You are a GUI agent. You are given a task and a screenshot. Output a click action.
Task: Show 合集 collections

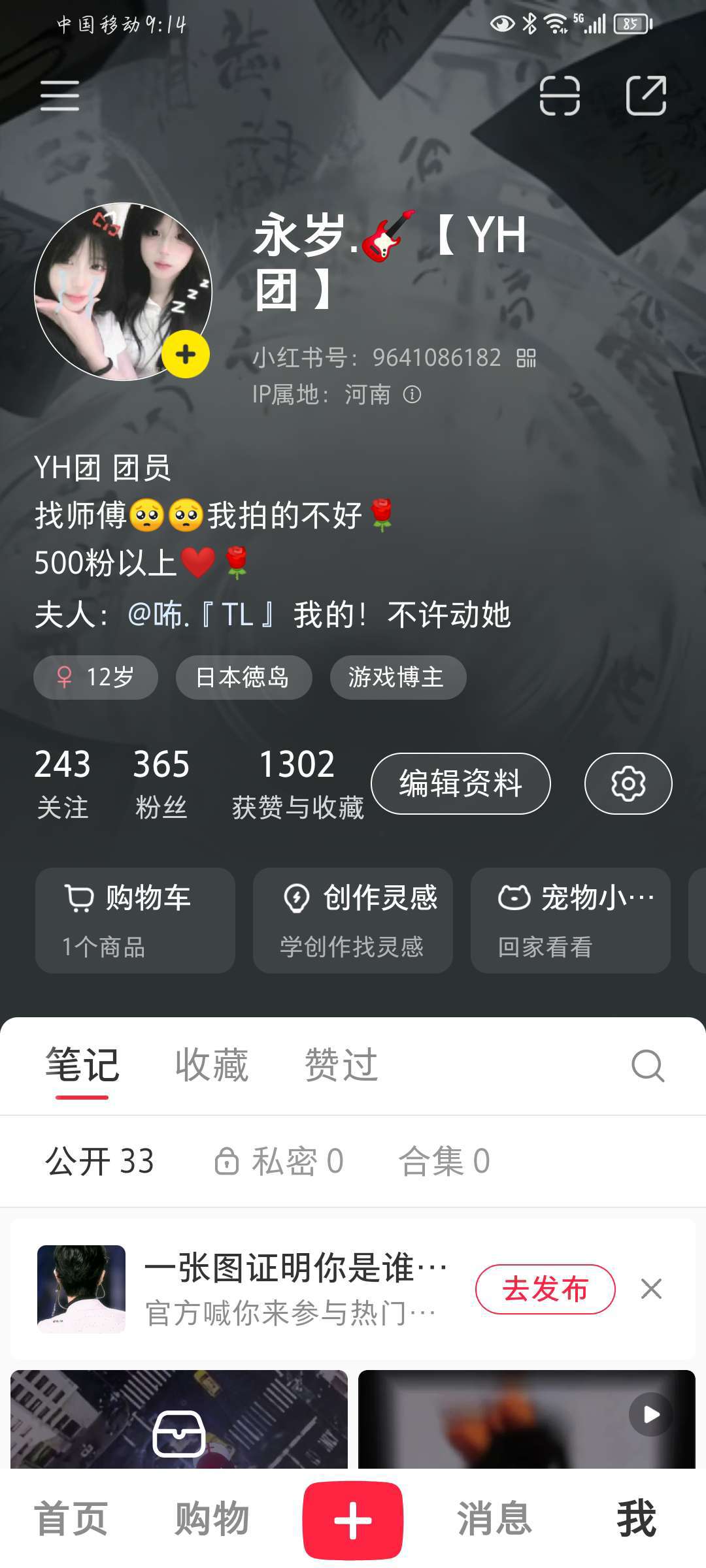444,1161
